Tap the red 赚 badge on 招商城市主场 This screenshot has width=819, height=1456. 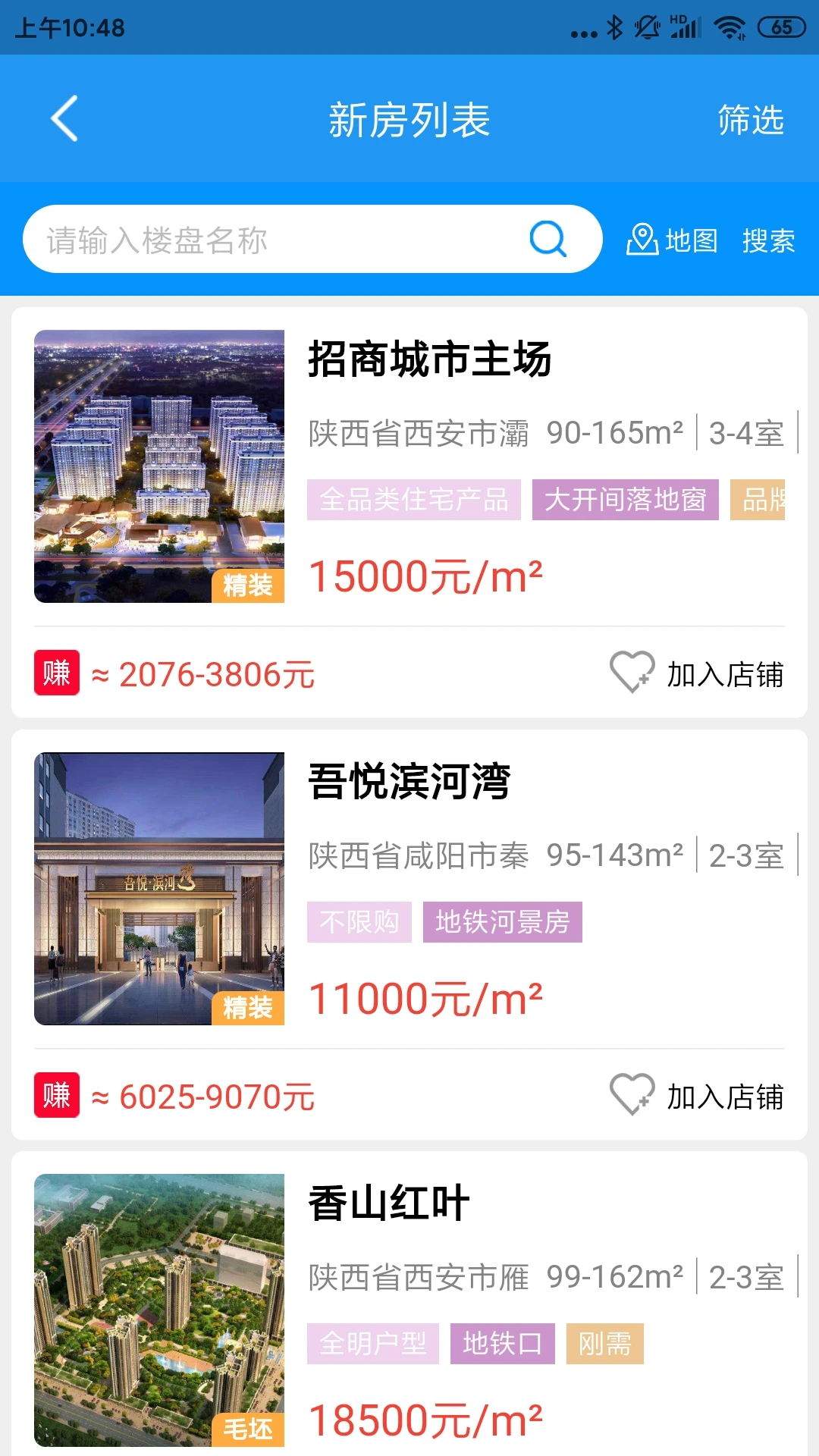tap(56, 672)
